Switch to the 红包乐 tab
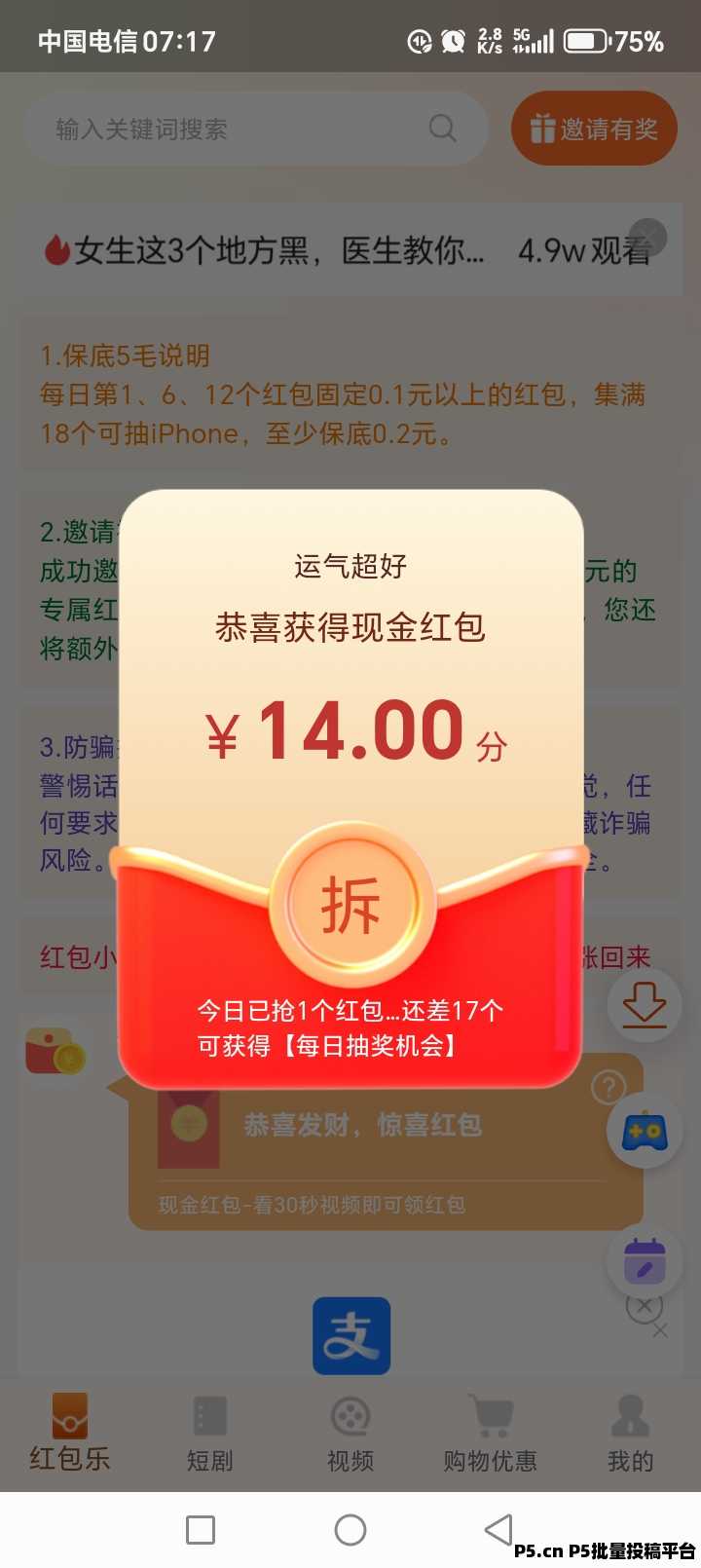 (70, 1432)
